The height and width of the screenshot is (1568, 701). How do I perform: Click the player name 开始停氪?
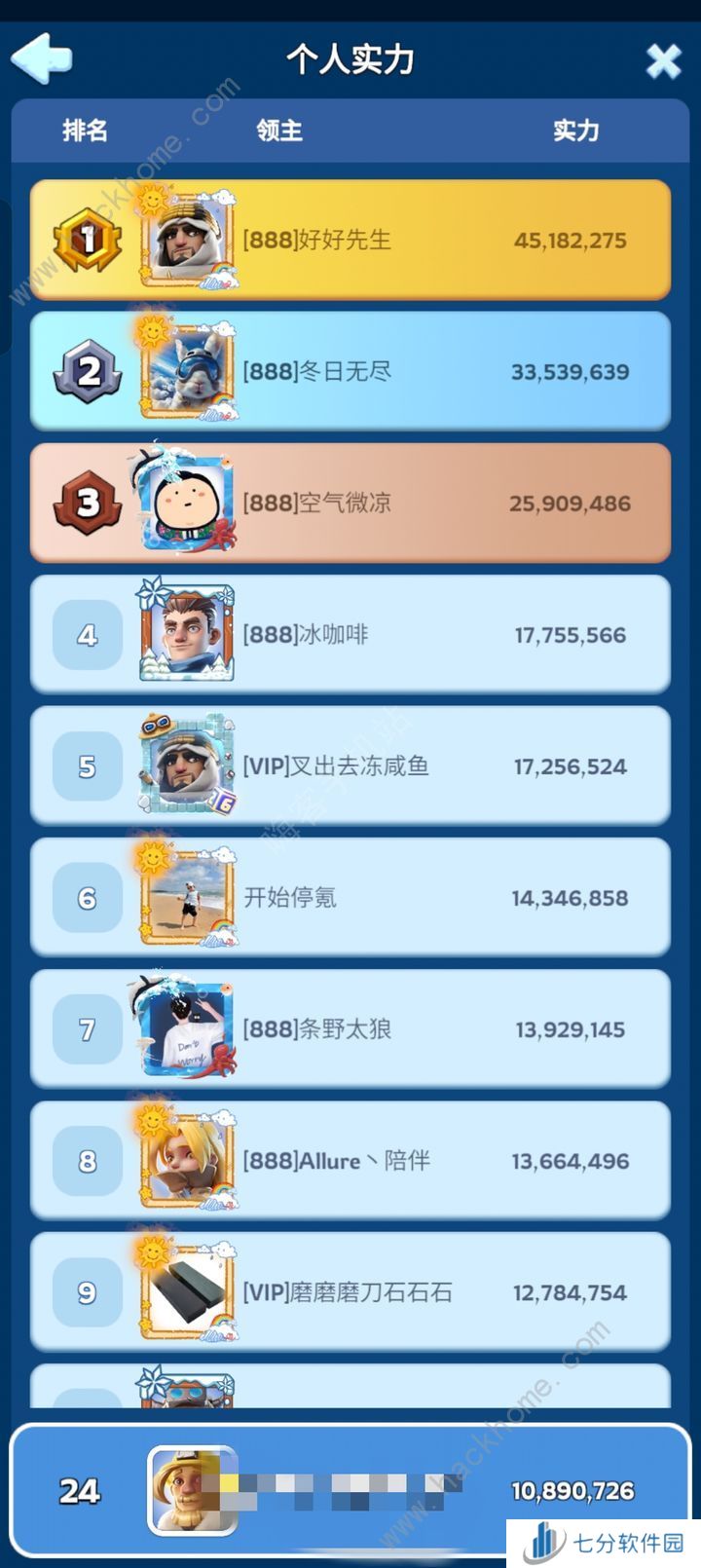coord(287,897)
